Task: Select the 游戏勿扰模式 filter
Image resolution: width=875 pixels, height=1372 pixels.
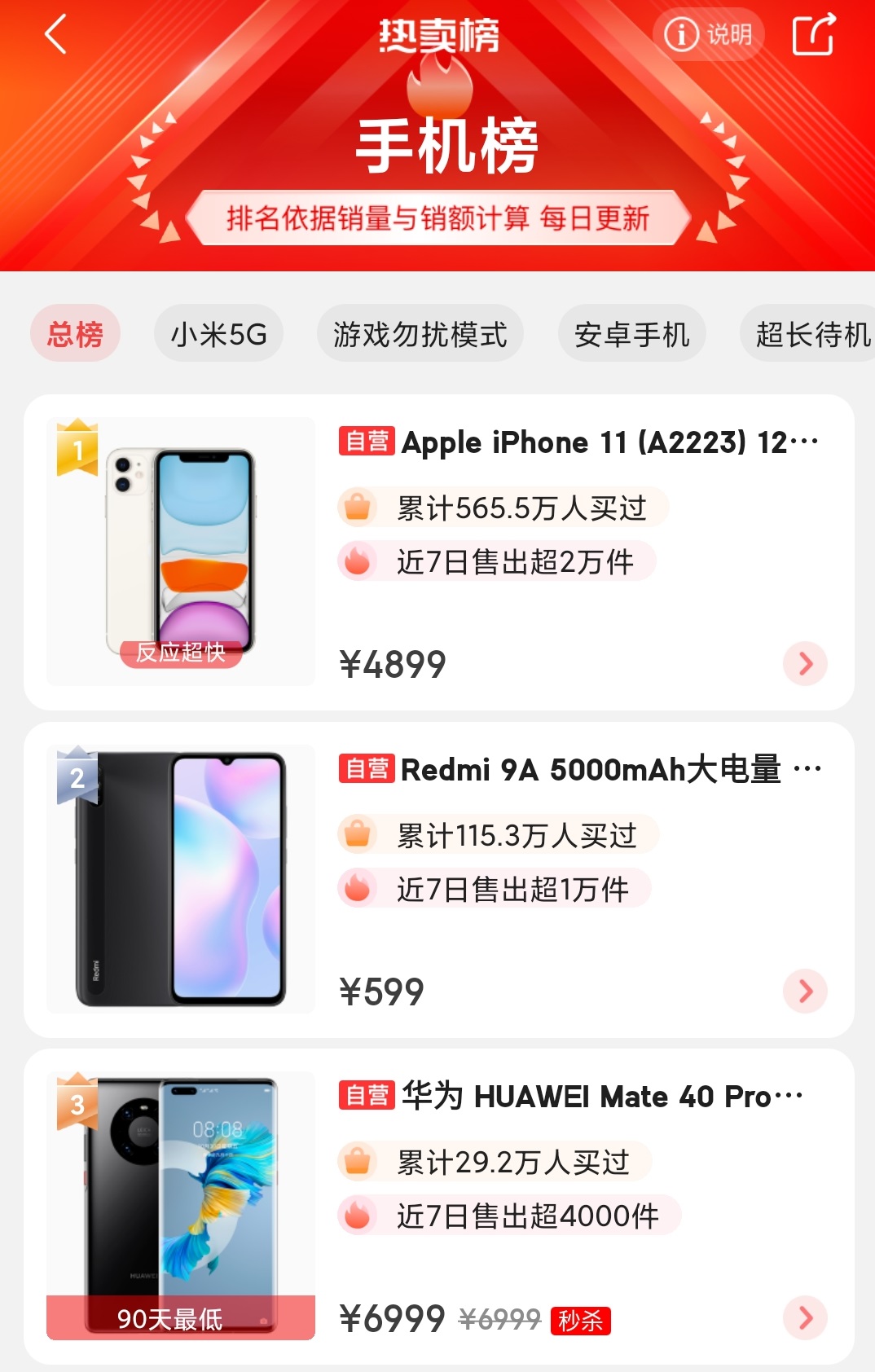Action: tap(420, 332)
